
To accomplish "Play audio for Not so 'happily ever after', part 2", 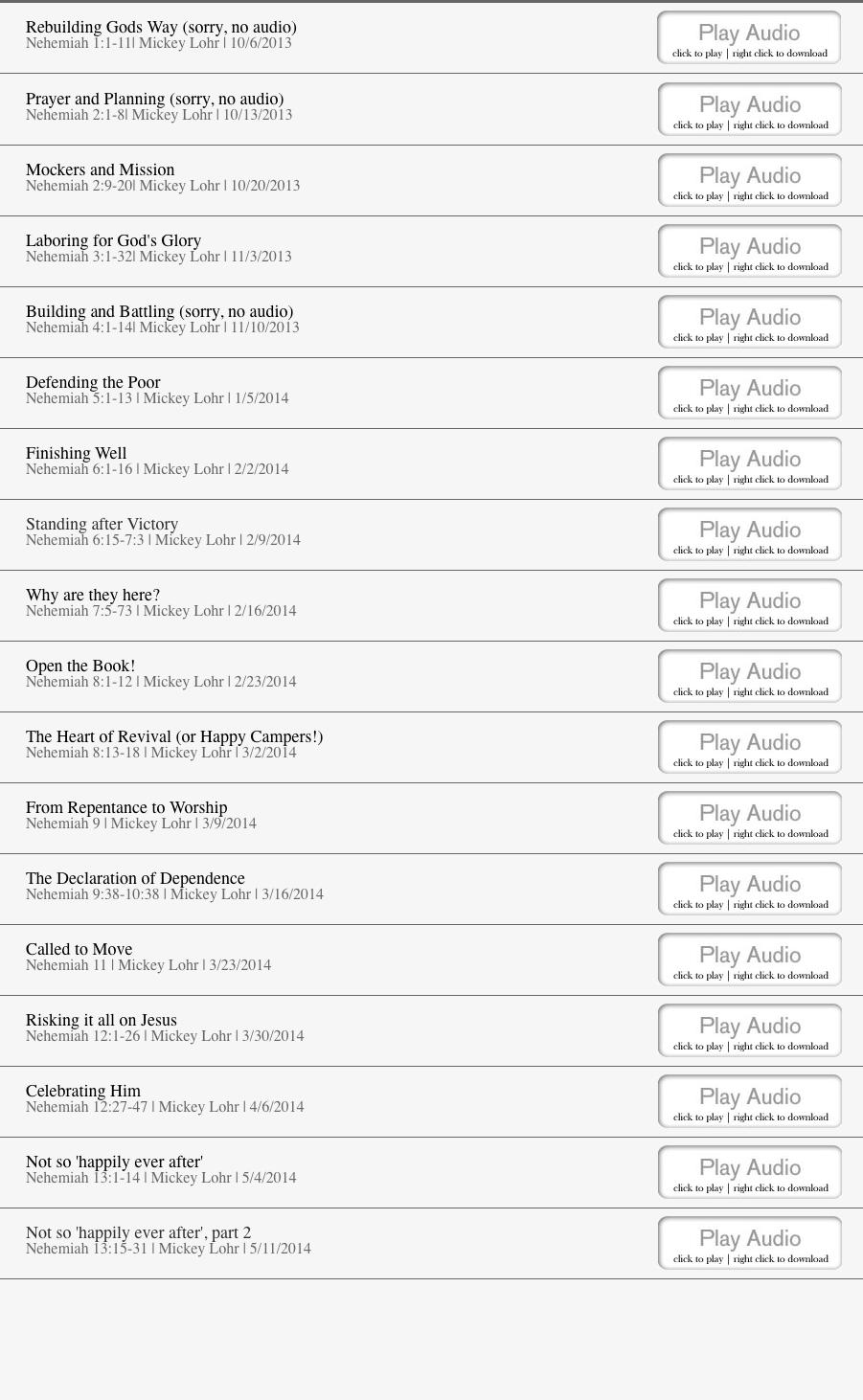I will point(749,1243).
